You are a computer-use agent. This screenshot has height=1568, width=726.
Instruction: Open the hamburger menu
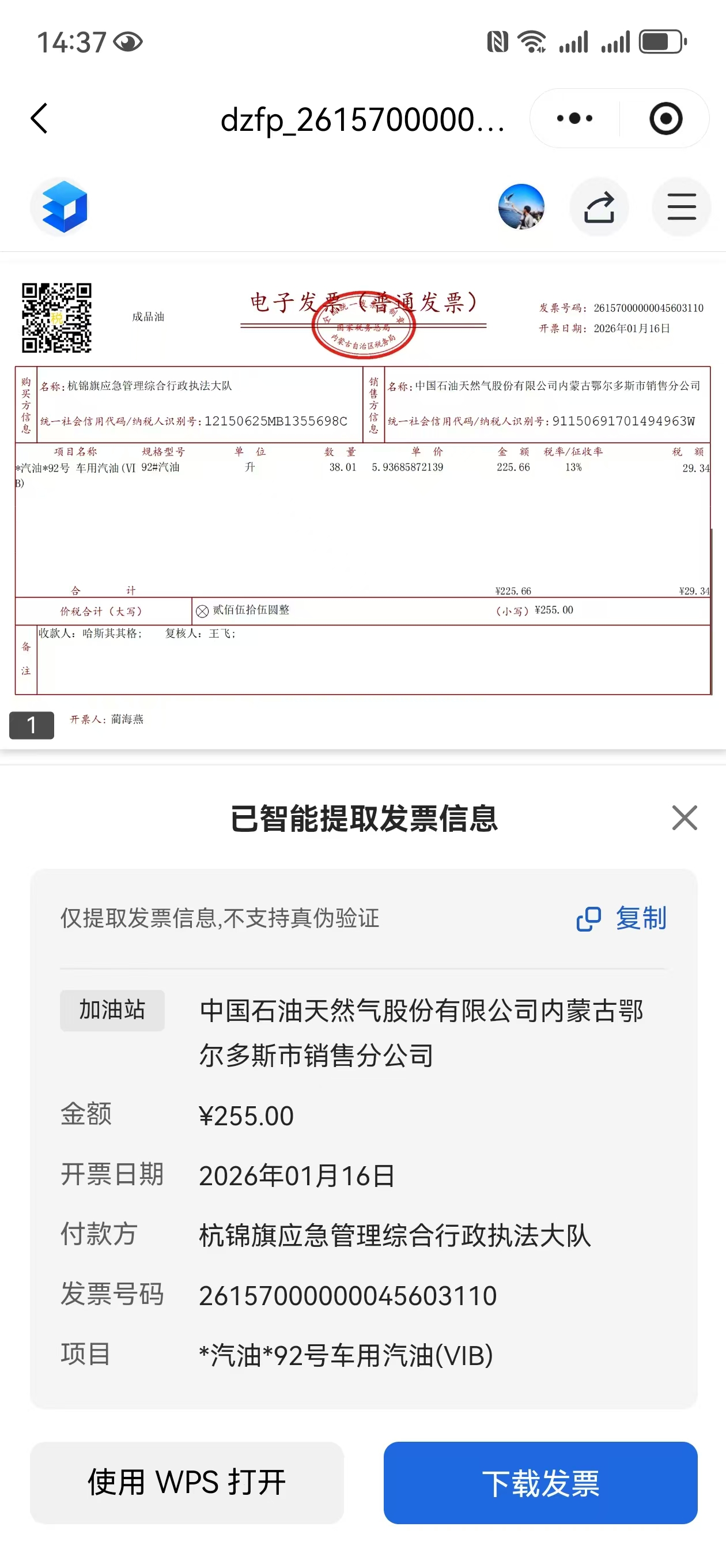coord(681,207)
